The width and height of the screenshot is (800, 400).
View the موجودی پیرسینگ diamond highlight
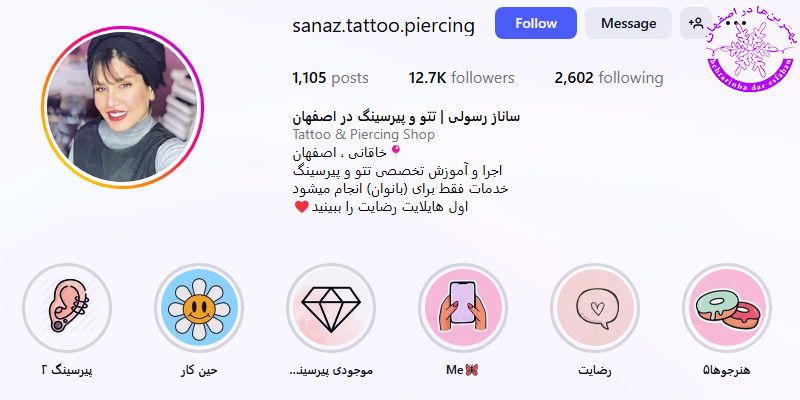[x=331, y=307]
